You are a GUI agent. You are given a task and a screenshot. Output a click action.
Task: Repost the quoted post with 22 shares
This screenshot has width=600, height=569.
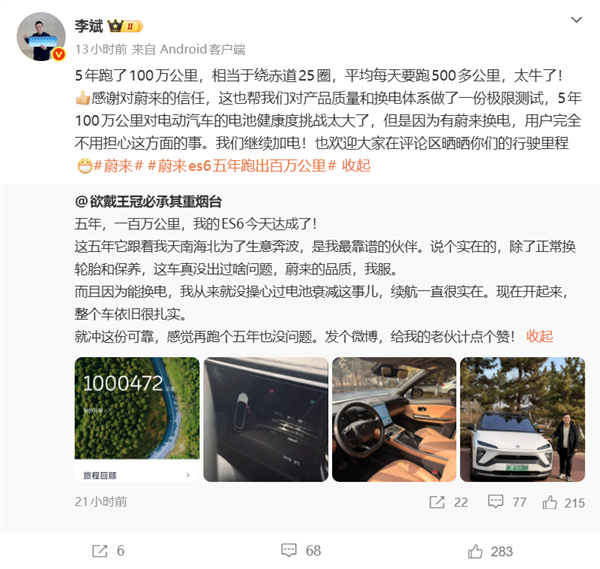[x=450, y=503]
